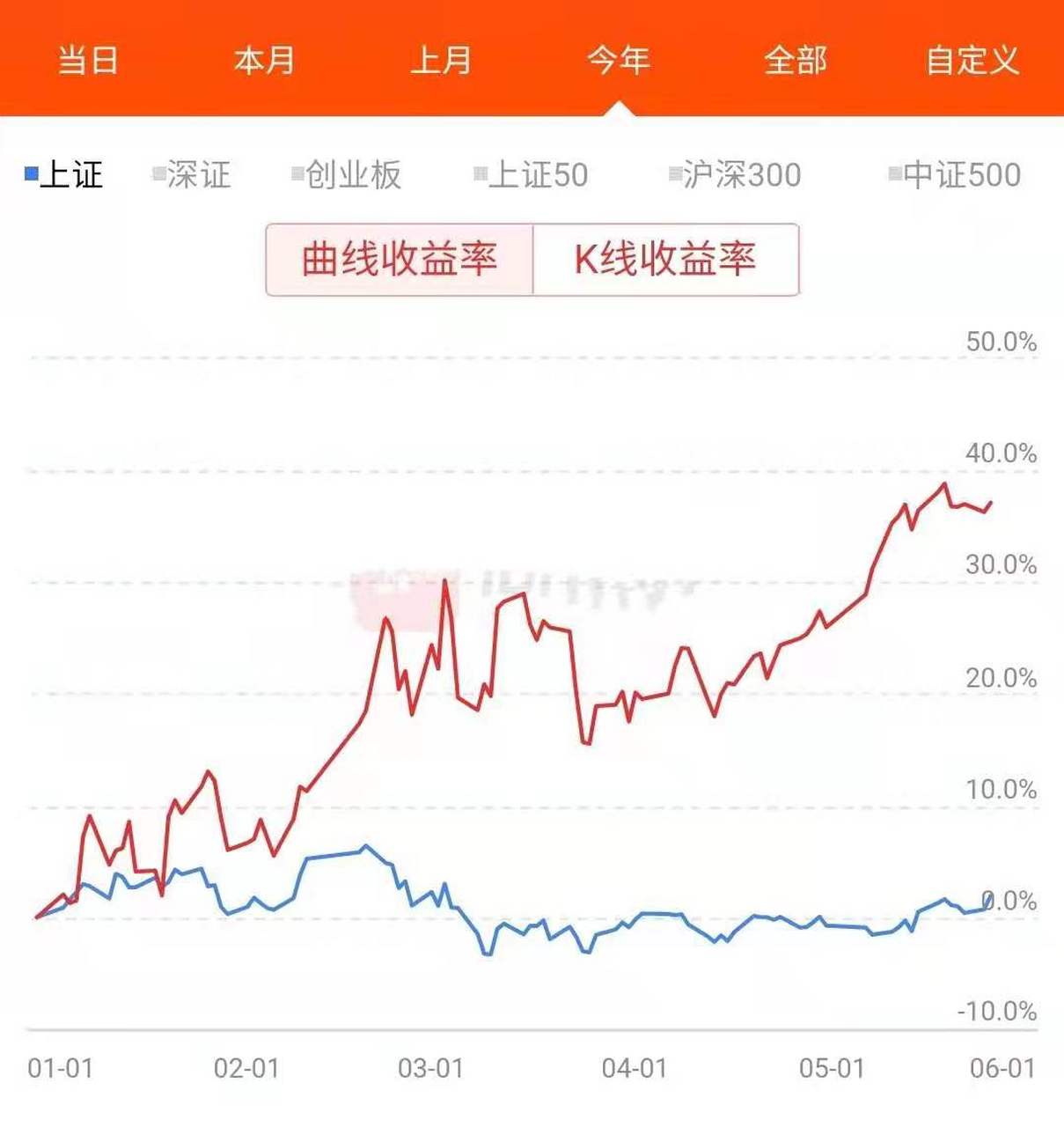Tap the peak of the red return curve
The height and width of the screenshot is (1127, 1064).
tap(943, 484)
